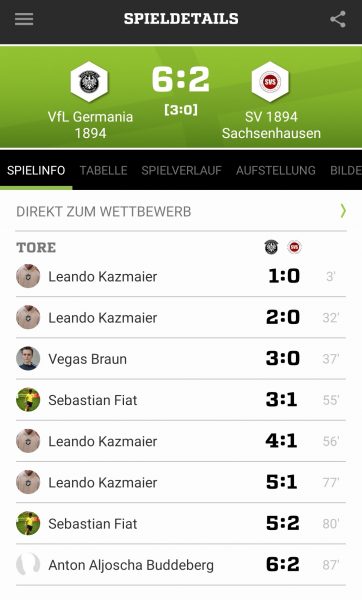
Task: Open SV 1894 Sachsenhausen team page
Action: [271, 100]
